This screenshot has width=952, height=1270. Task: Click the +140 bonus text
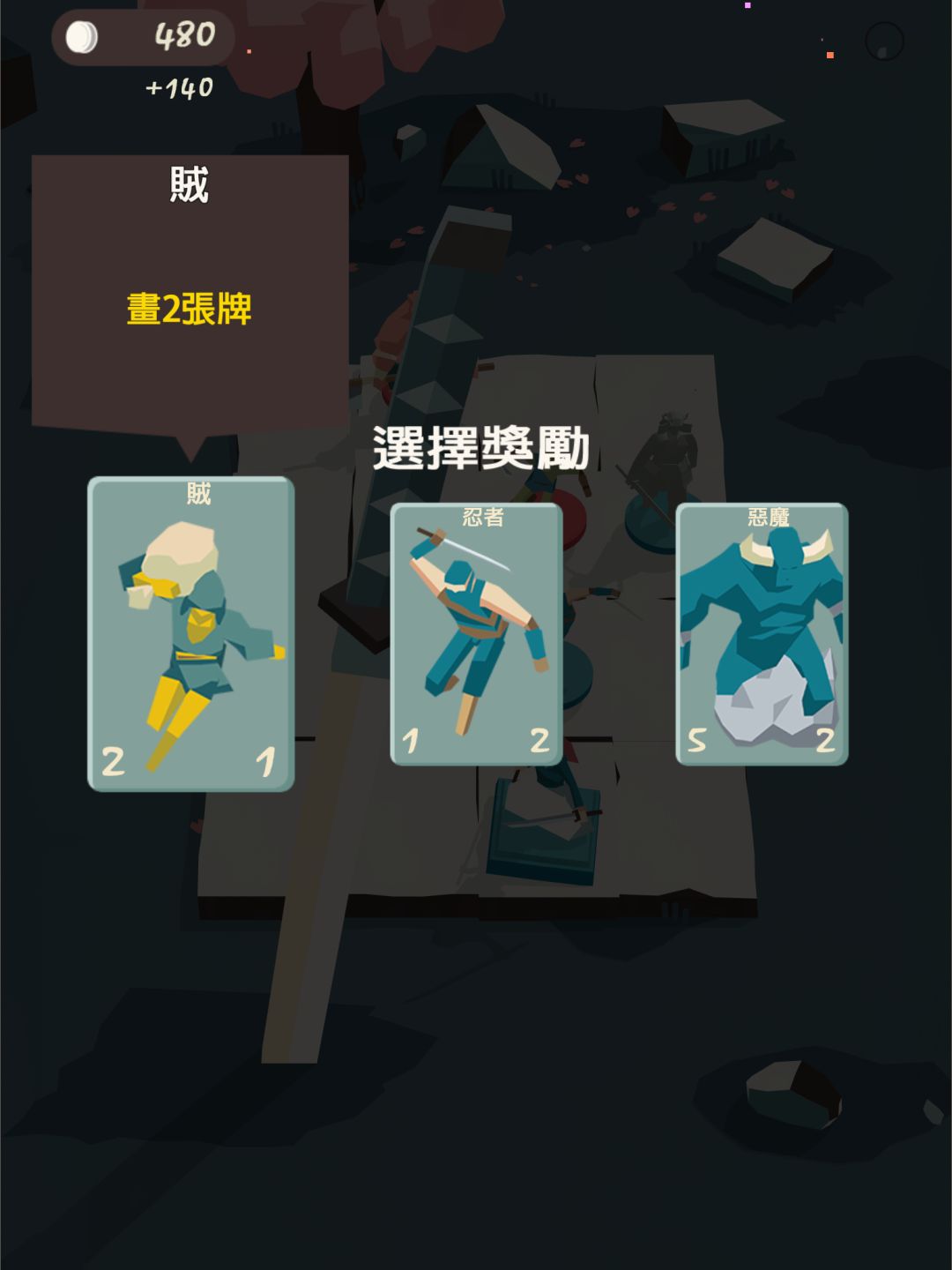[x=179, y=85]
